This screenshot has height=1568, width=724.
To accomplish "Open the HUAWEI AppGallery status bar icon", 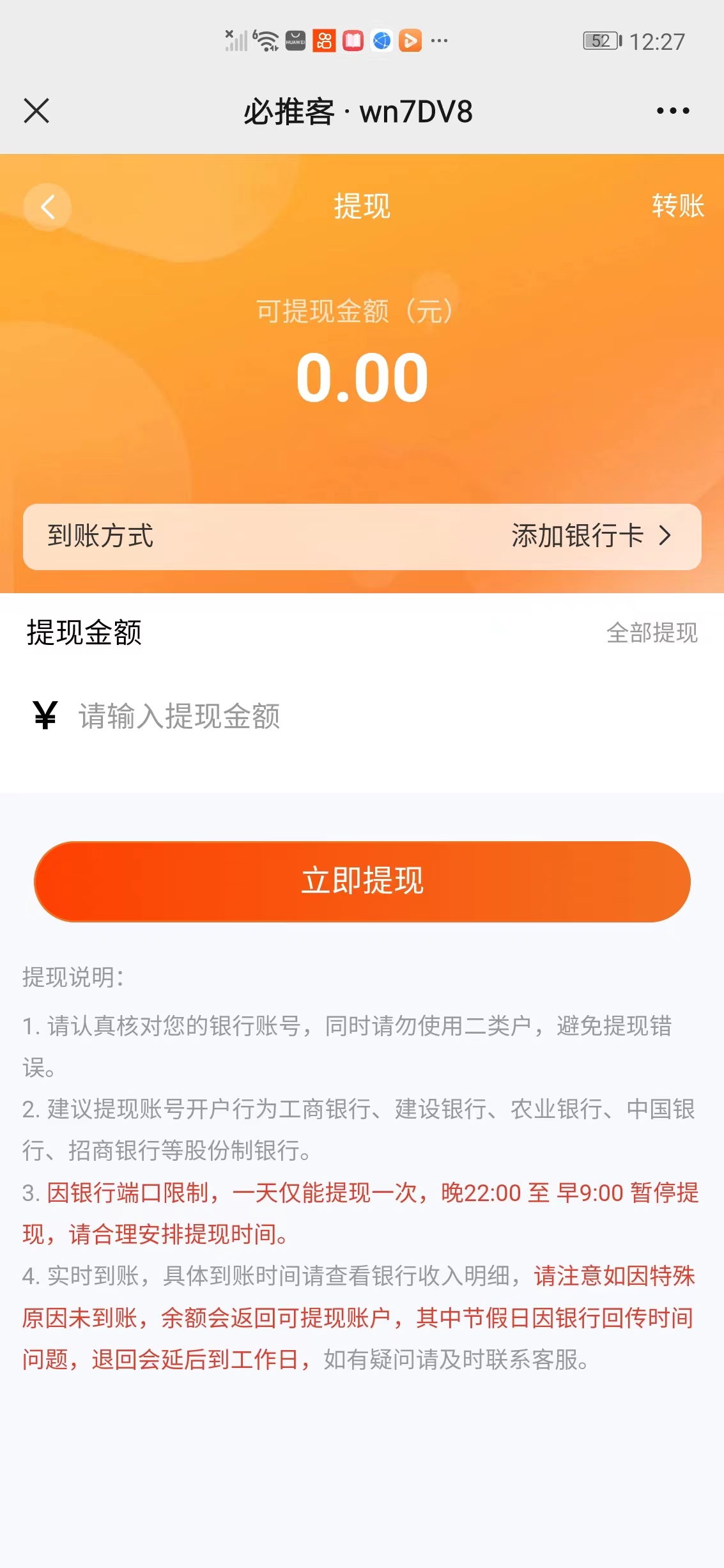I will point(295,42).
